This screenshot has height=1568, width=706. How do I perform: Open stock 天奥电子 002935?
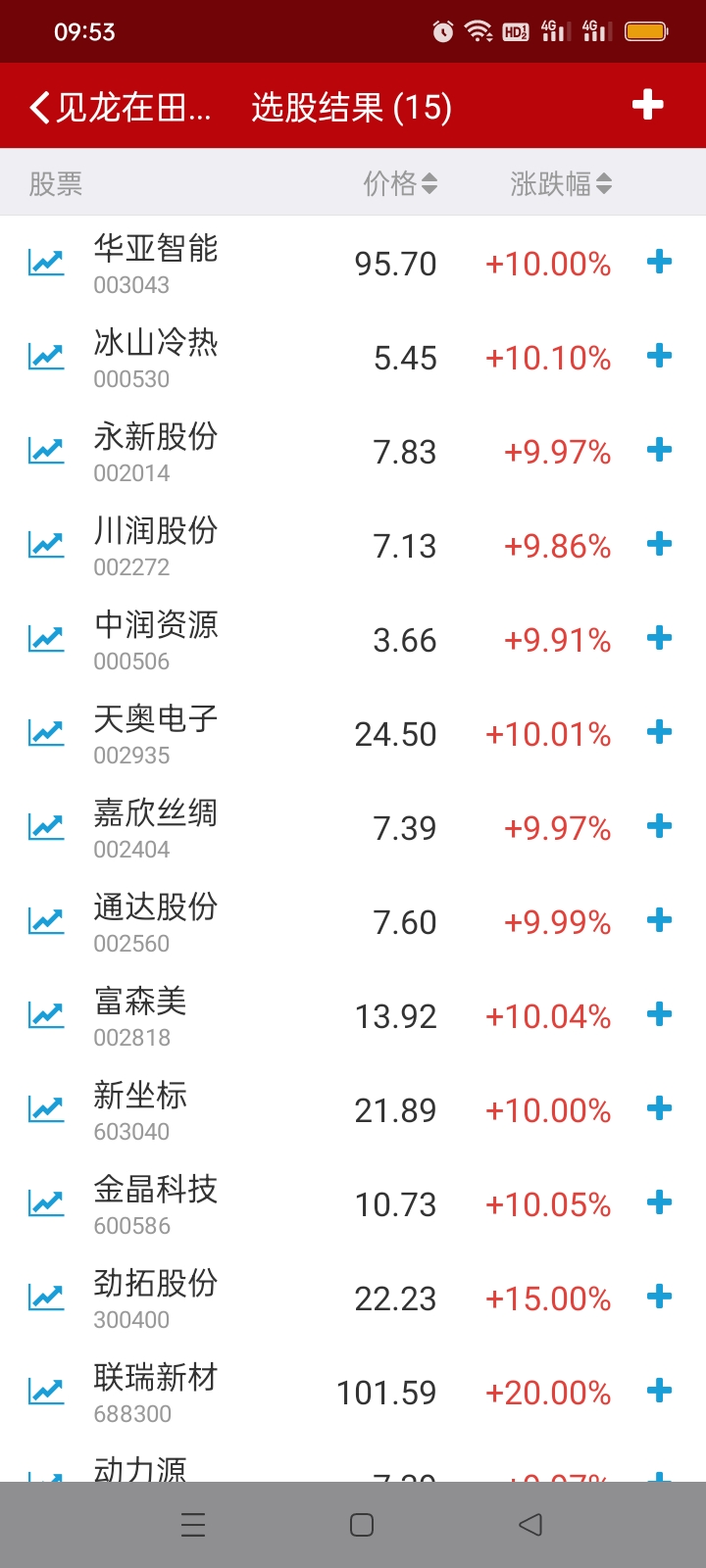pyautogui.click(x=353, y=733)
